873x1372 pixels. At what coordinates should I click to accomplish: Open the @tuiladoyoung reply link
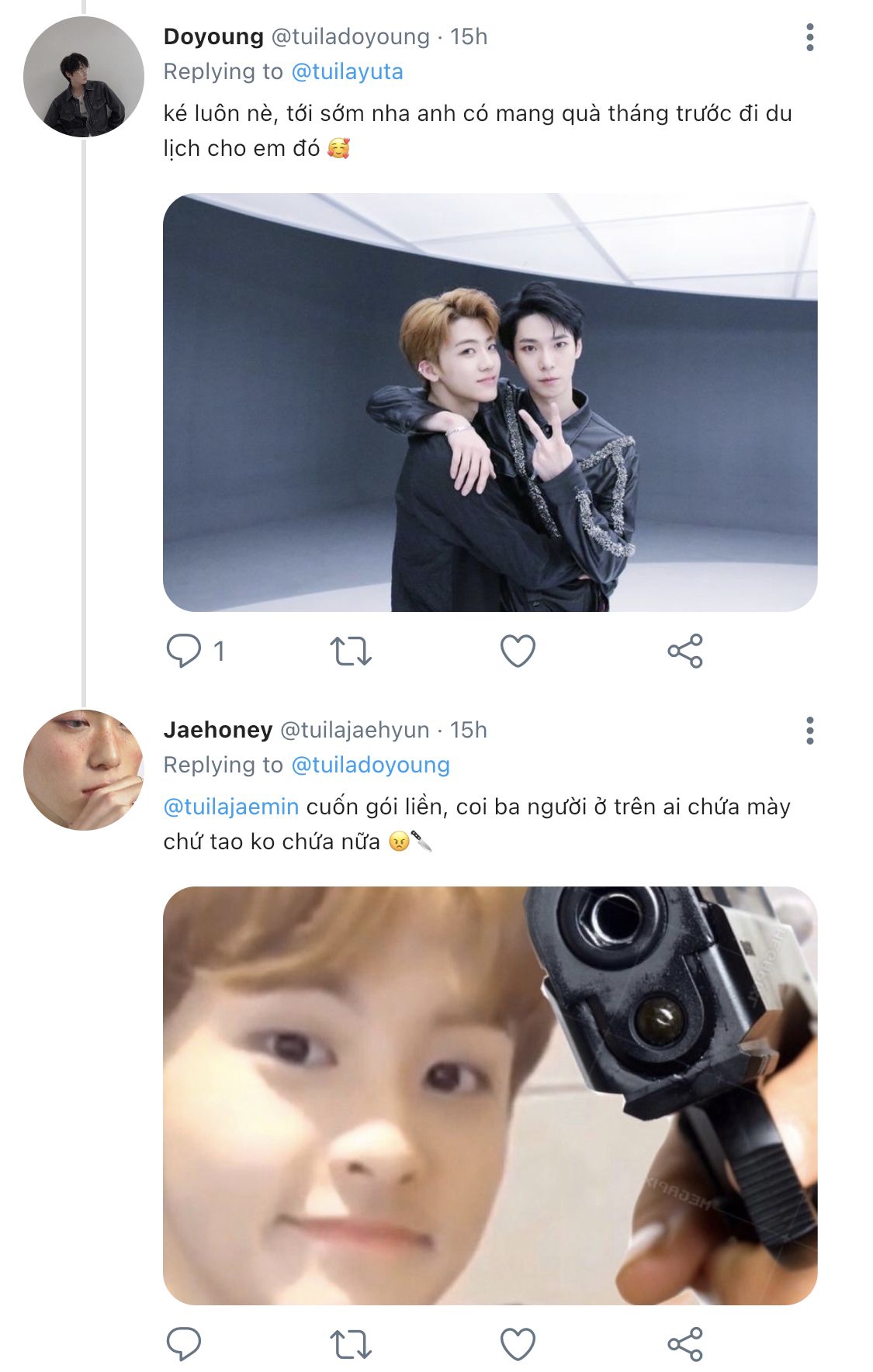pyautogui.click(x=370, y=765)
